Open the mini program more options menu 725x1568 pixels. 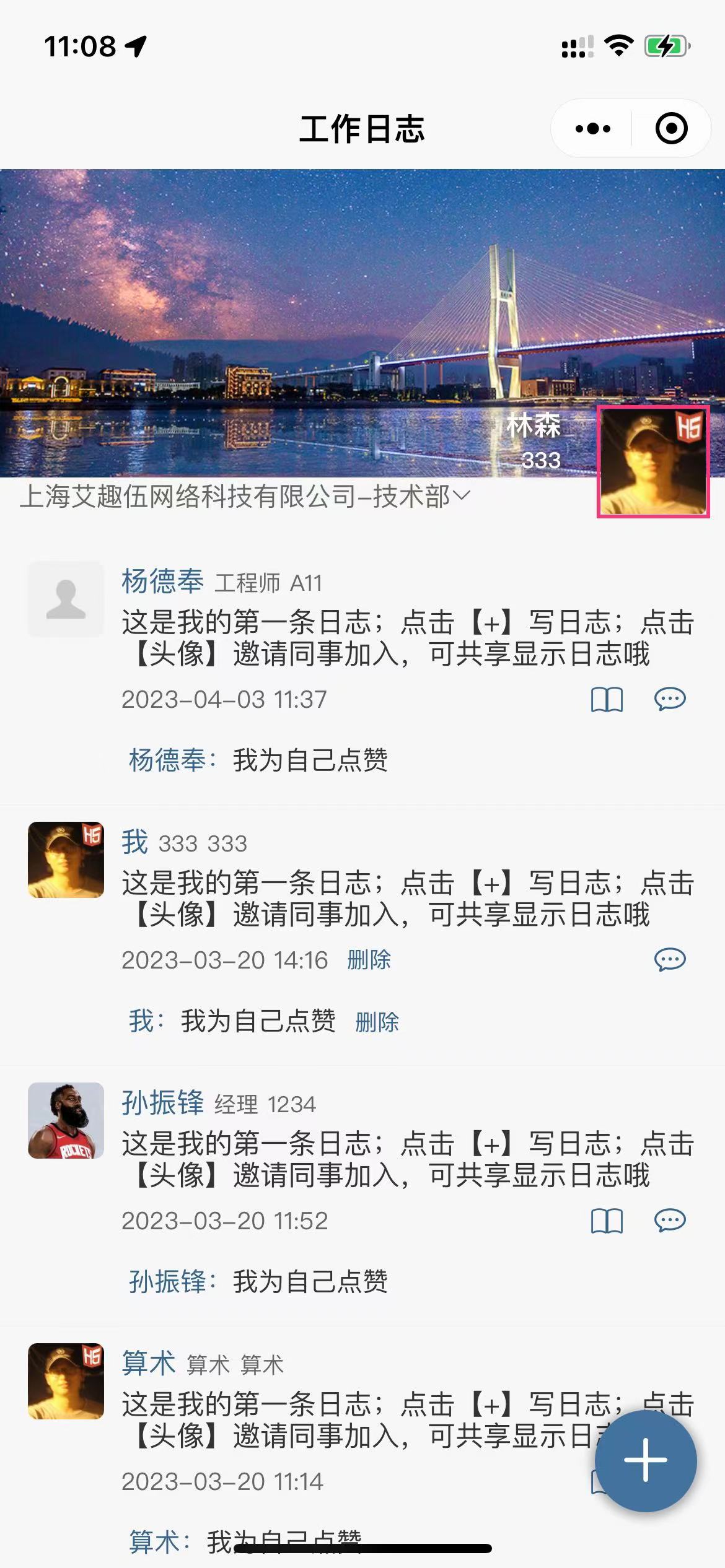592,129
